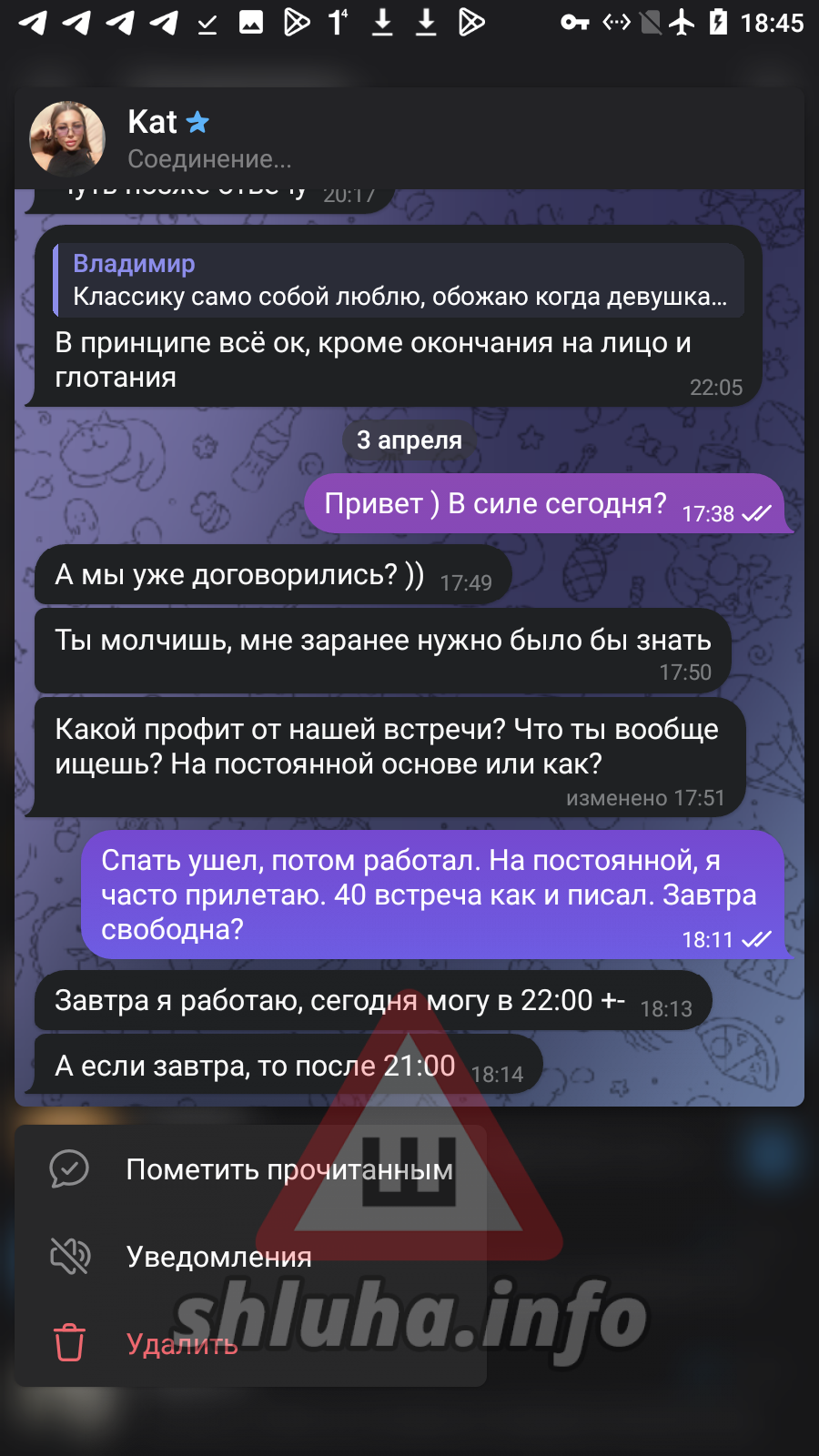
Task: Open Kat's profile avatar
Action: pos(67,138)
